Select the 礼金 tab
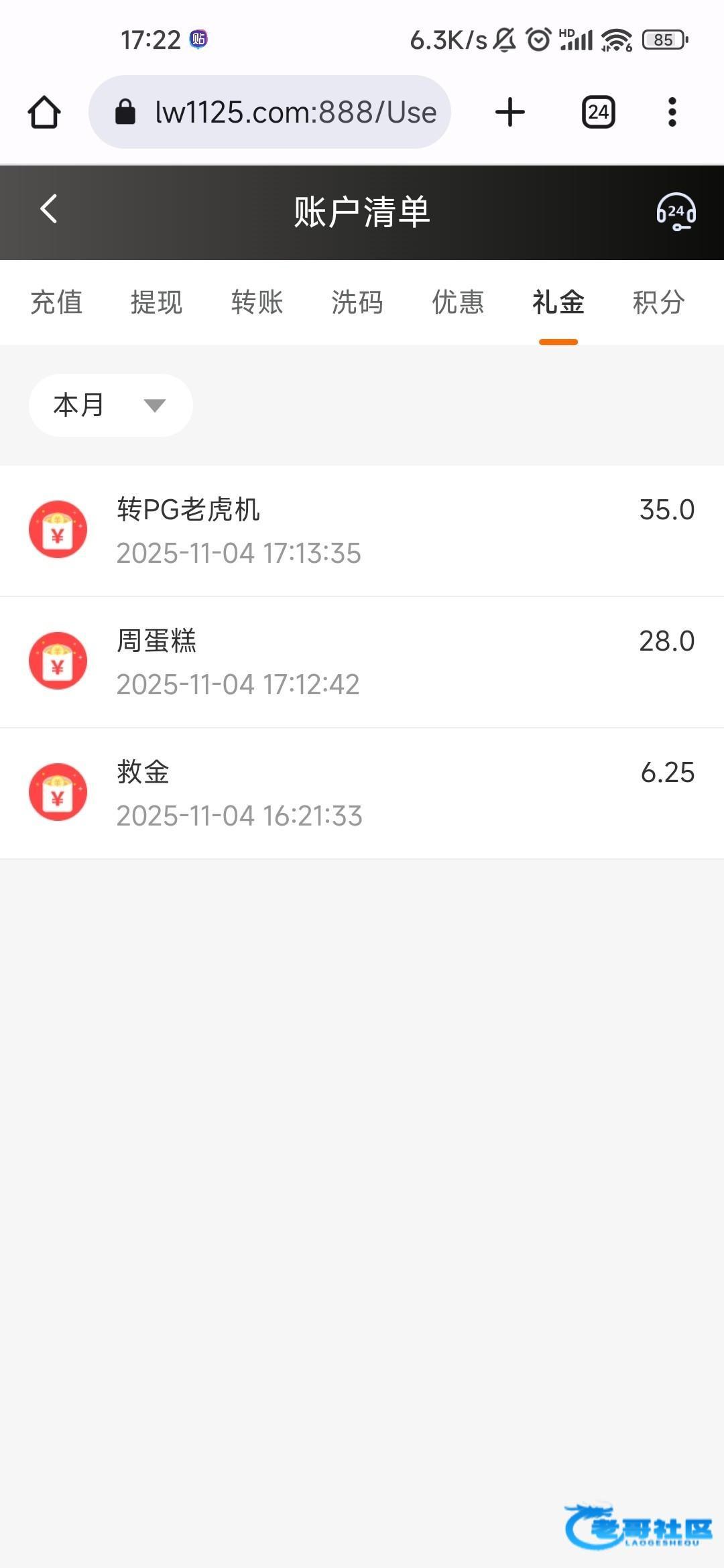The width and height of the screenshot is (724, 1568). point(558,302)
